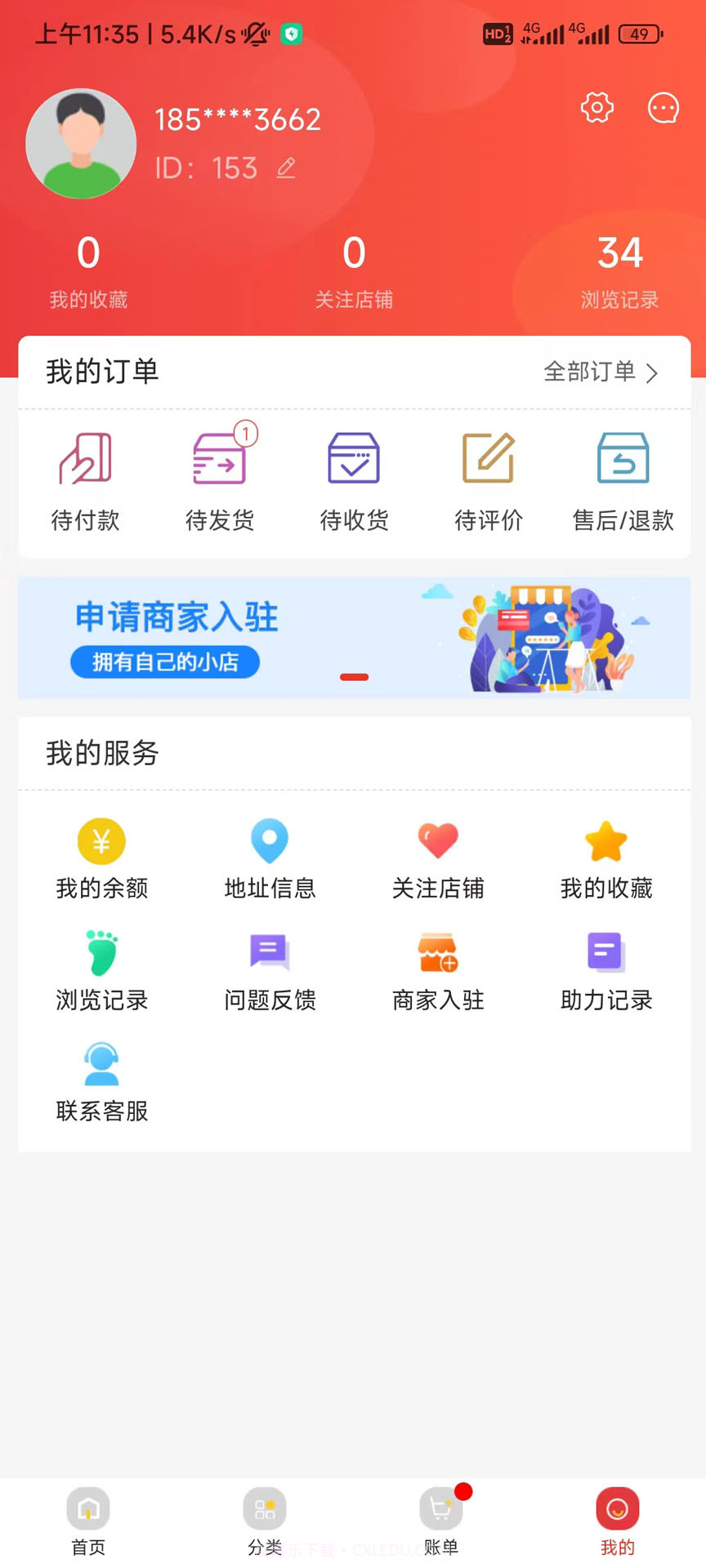Tap 浏览记录 showing 34 records

[x=620, y=269]
